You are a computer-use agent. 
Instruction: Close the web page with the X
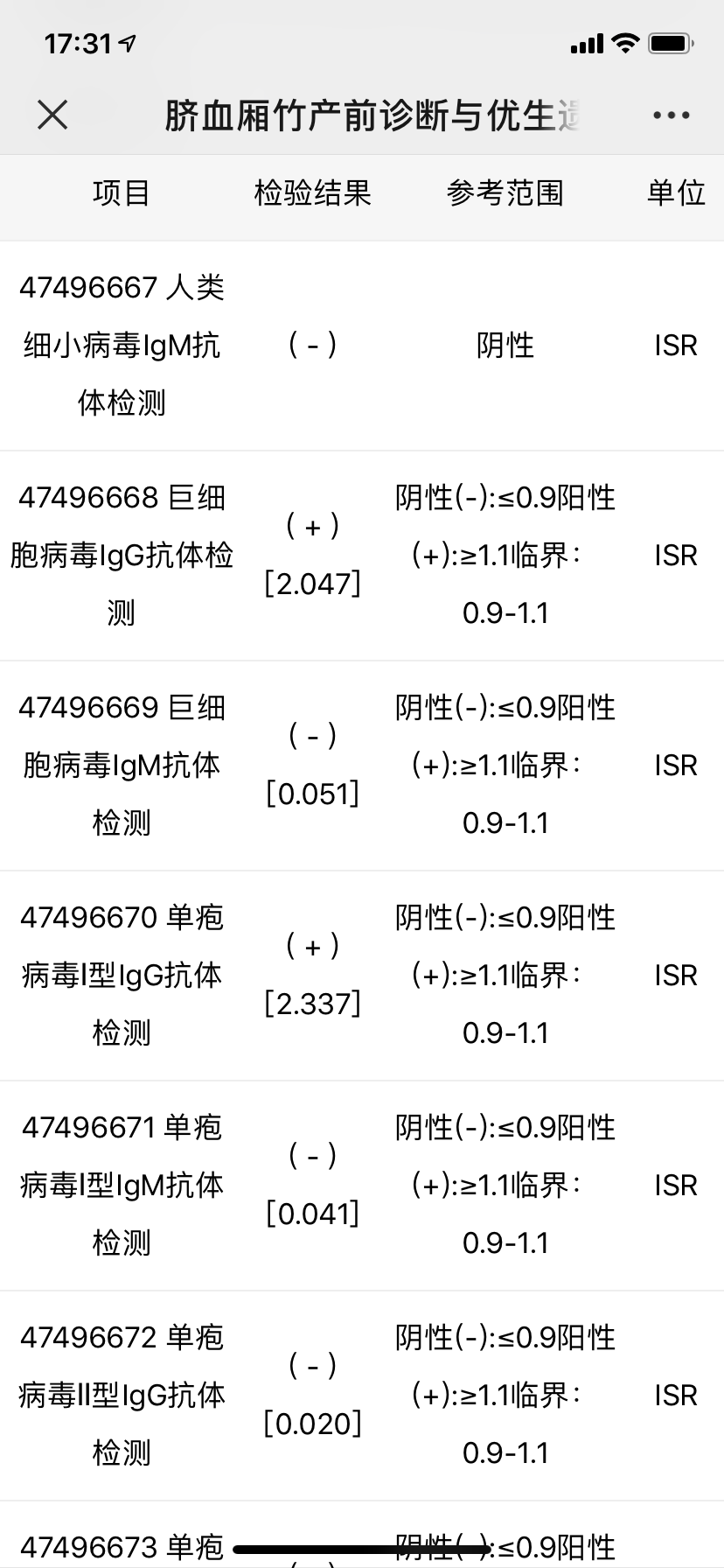click(52, 115)
